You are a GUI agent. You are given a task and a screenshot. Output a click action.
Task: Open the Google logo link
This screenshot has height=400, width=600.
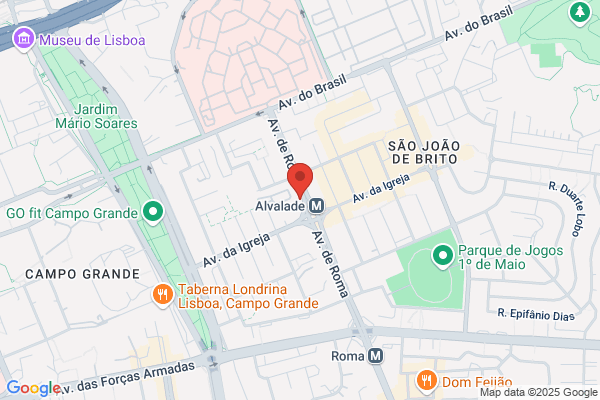point(33,388)
